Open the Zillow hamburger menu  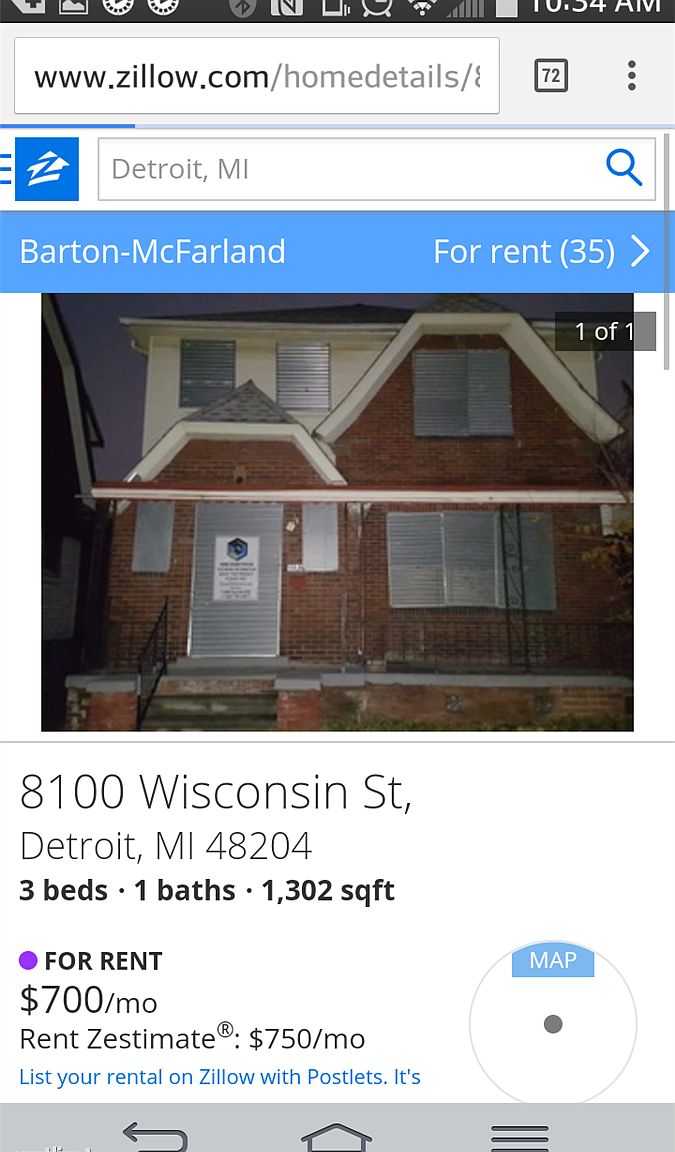[x=6, y=169]
